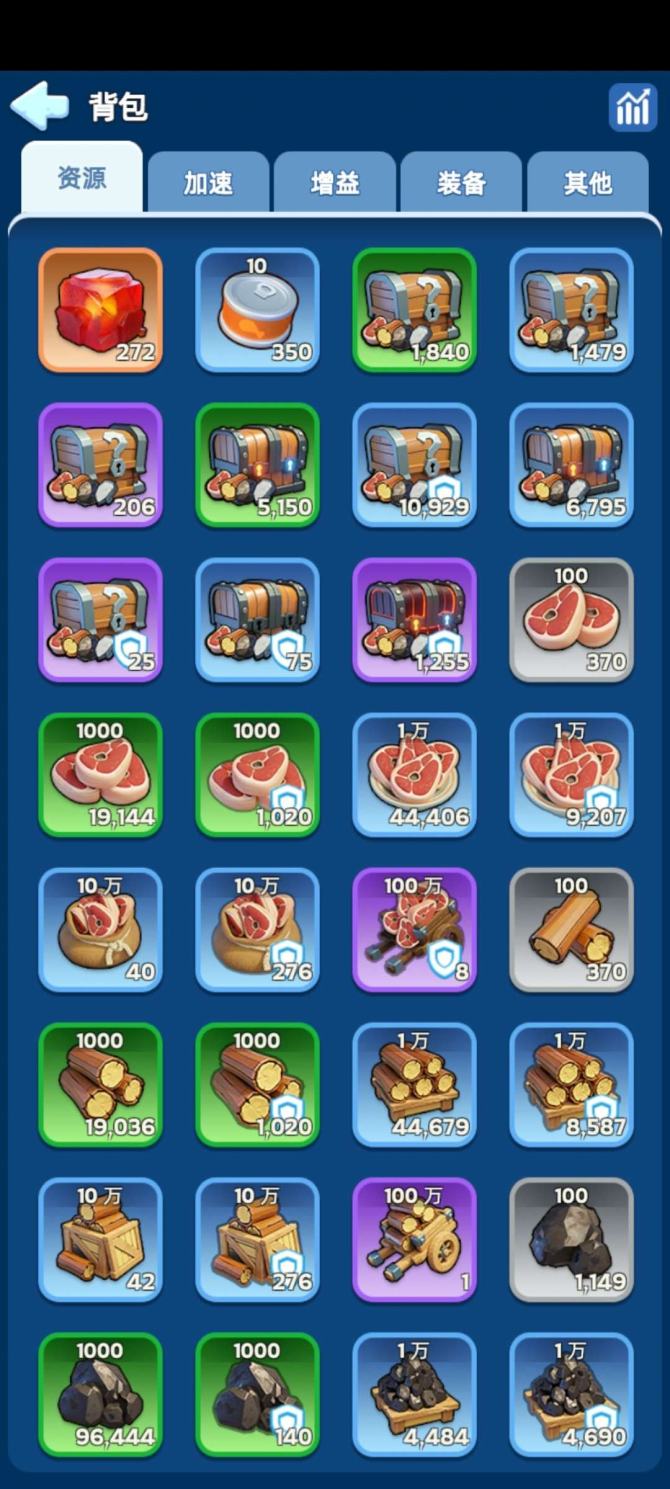Viewport: 670px width, 1489px height.
Task: Open the 1000 meat item with 19,144
Action: tap(100, 775)
